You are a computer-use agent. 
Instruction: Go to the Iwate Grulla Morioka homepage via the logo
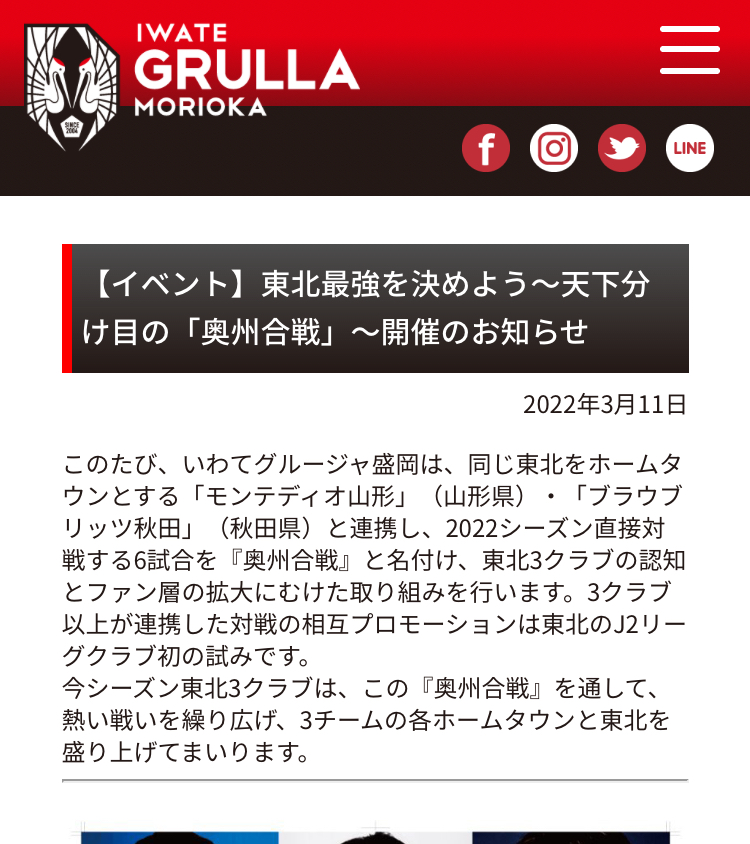point(192,86)
